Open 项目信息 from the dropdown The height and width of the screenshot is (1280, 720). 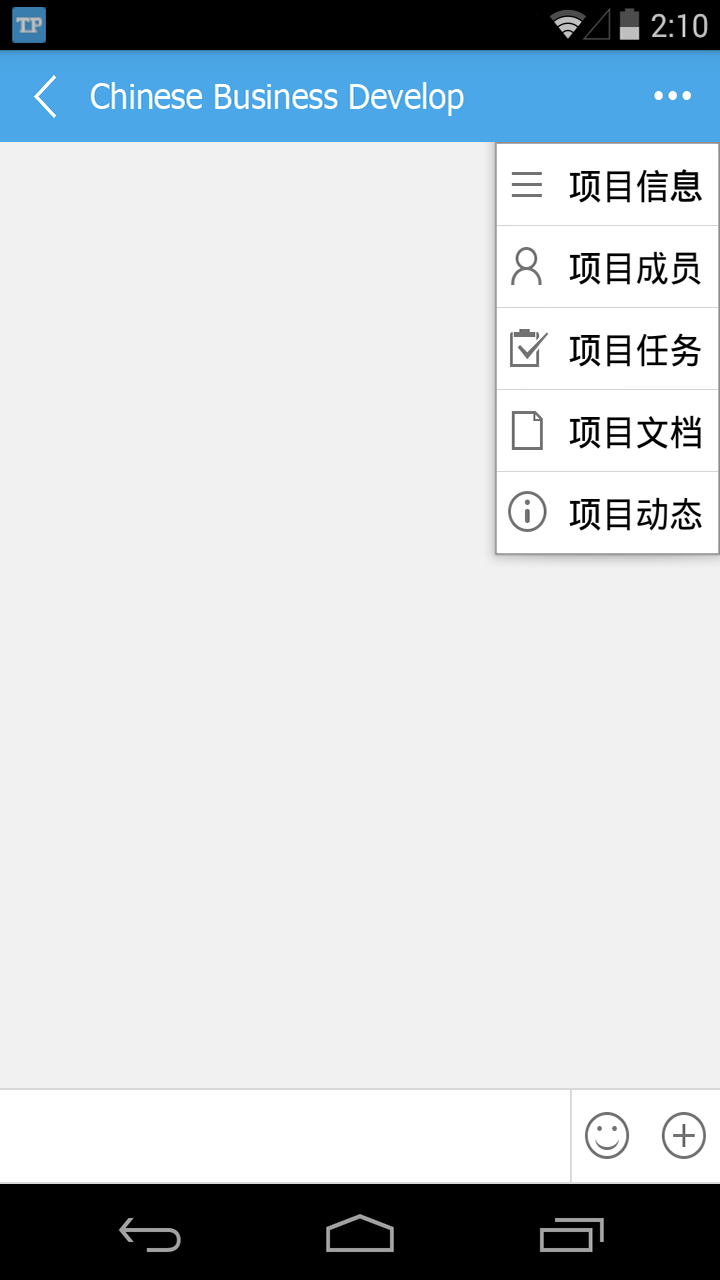pos(607,185)
